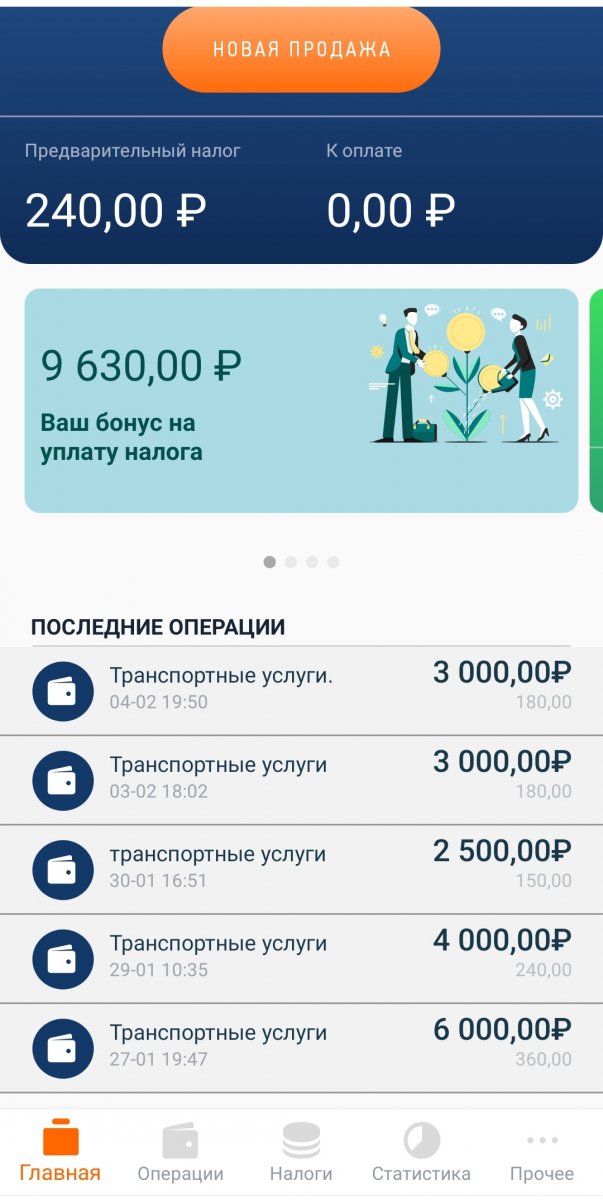Tap the Новая продажа button
The height and width of the screenshot is (1200, 603).
[x=301, y=49]
